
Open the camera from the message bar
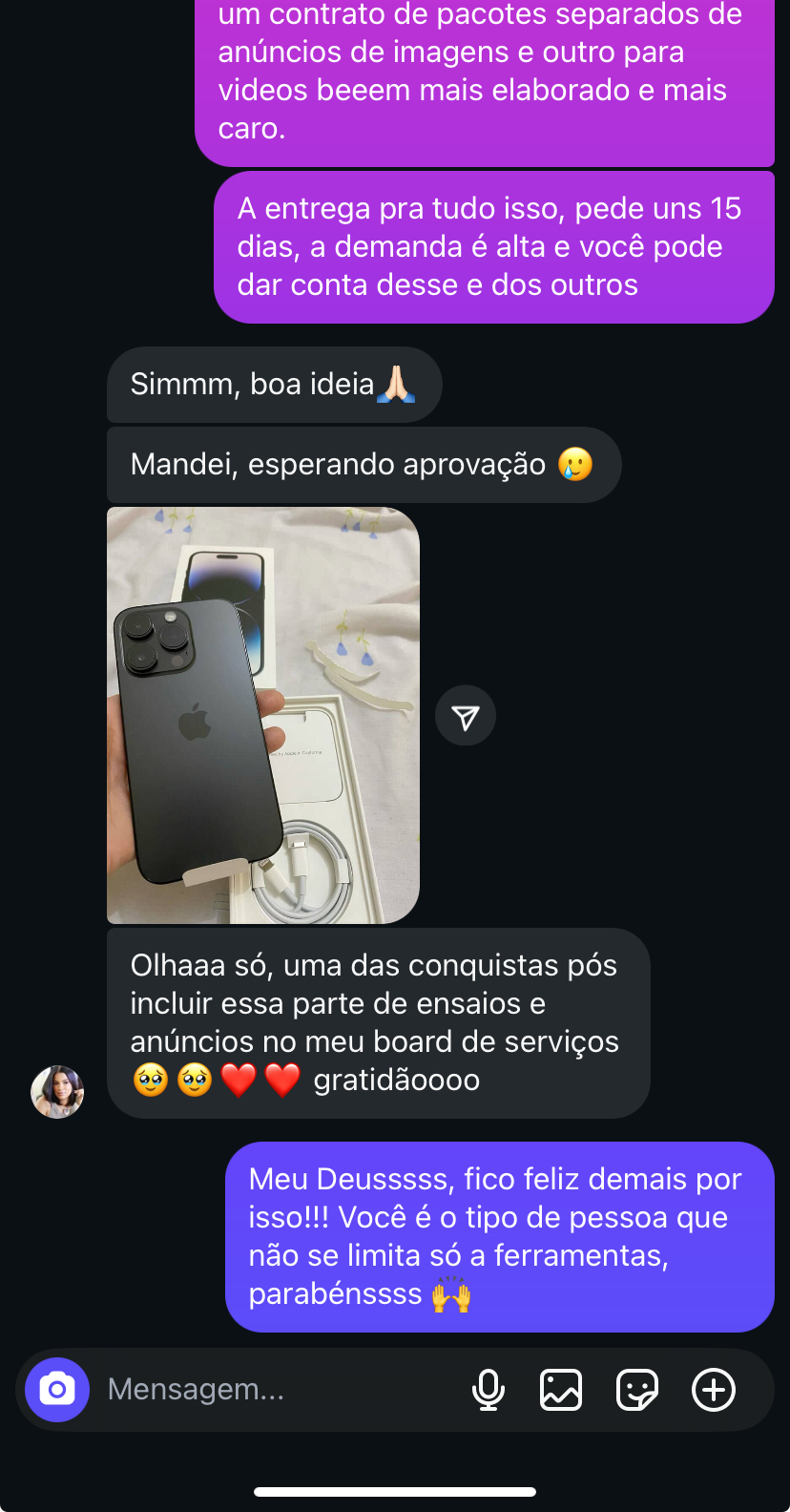[57, 1390]
